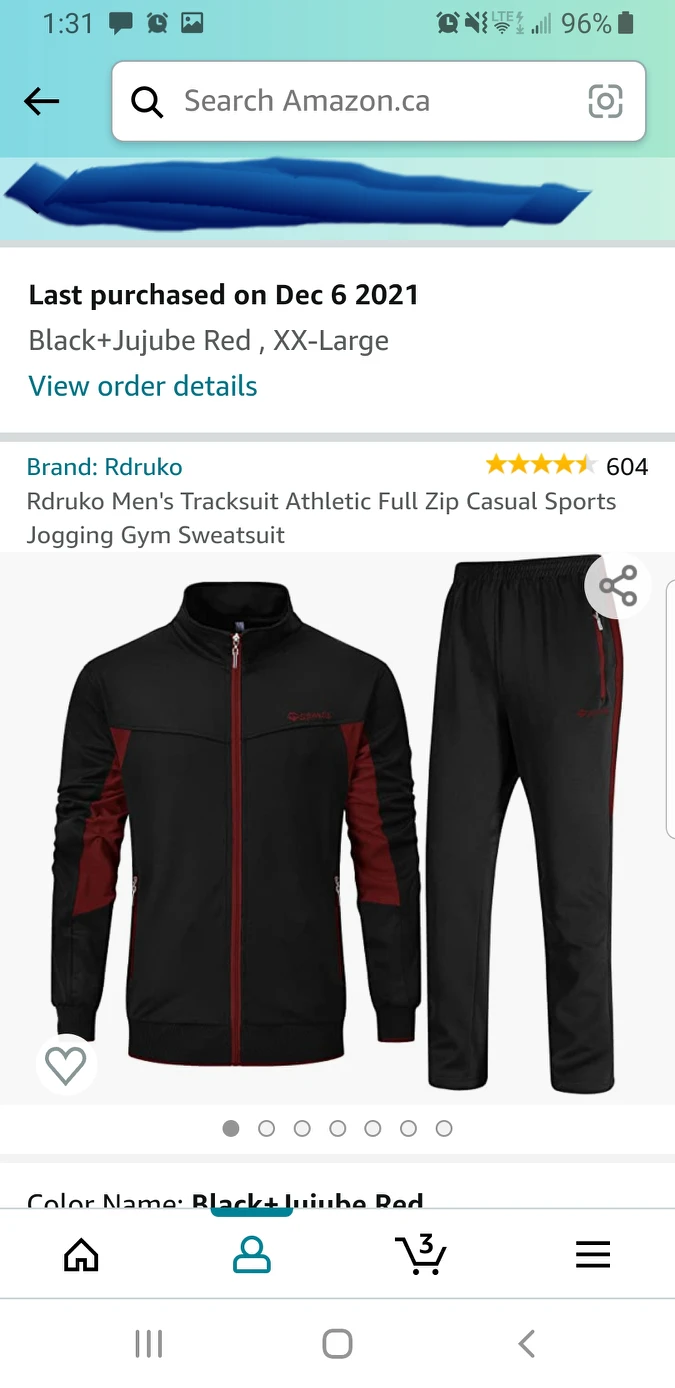Go to the Home tab
675x1388 pixels.
tap(81, 1254)
